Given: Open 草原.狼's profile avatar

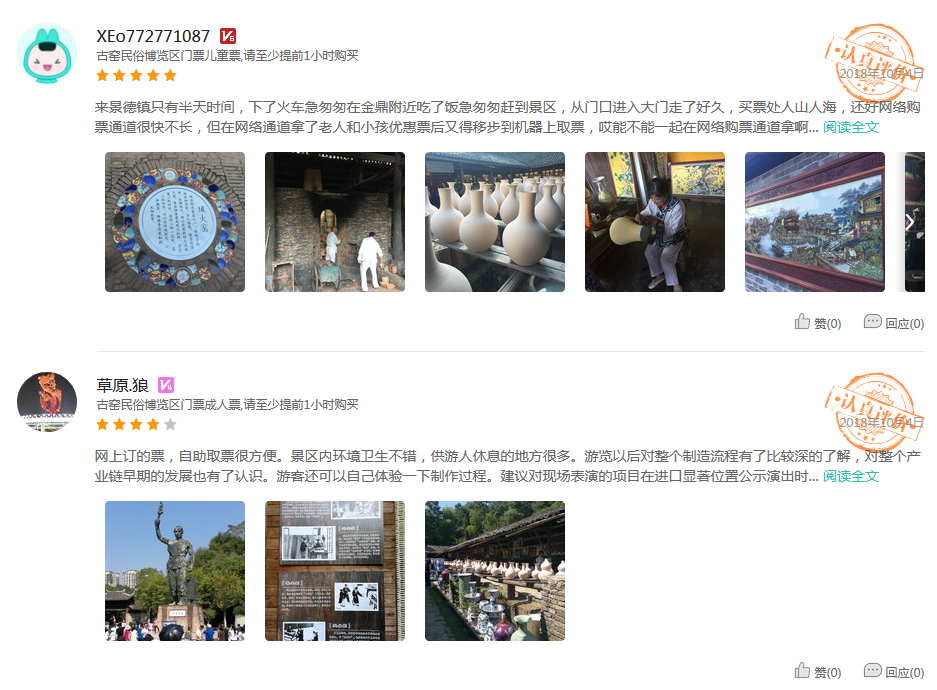Looking at the screenshot, I should 47,402.
